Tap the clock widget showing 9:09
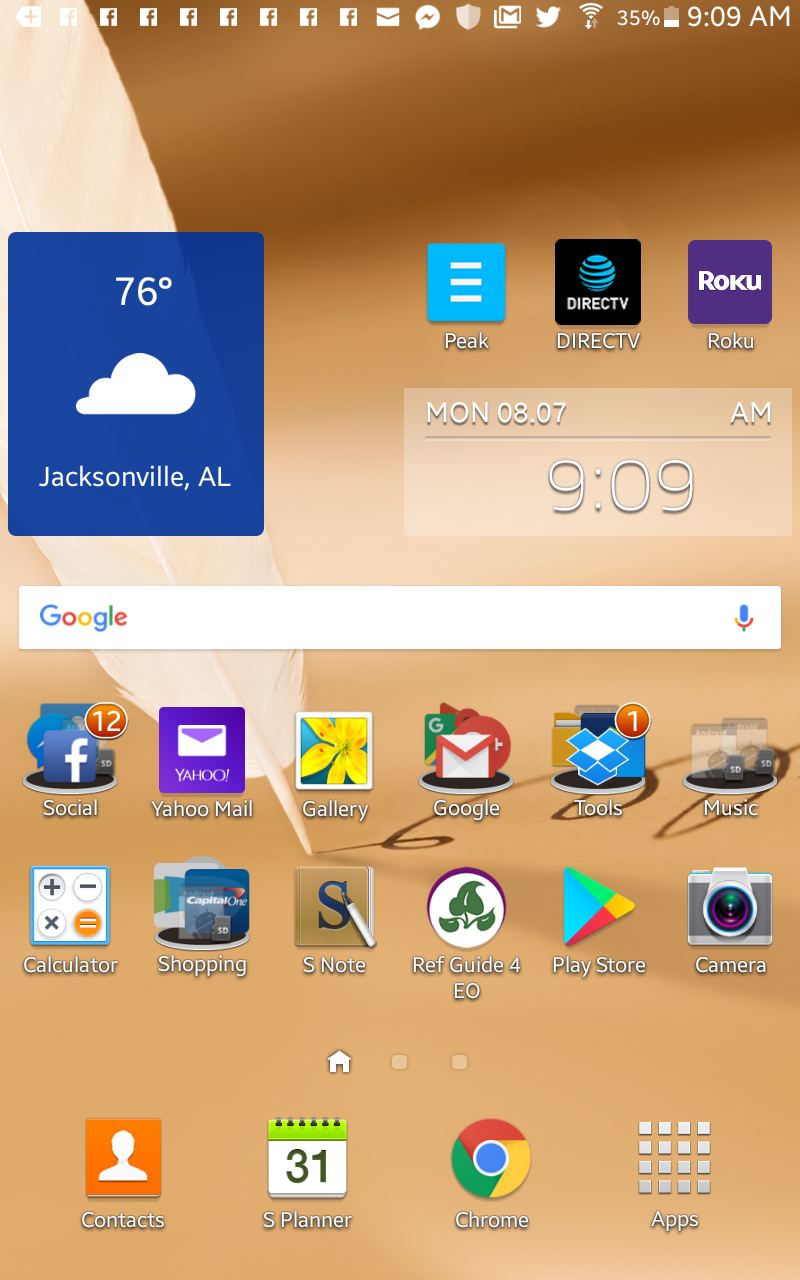 [598, 462]
